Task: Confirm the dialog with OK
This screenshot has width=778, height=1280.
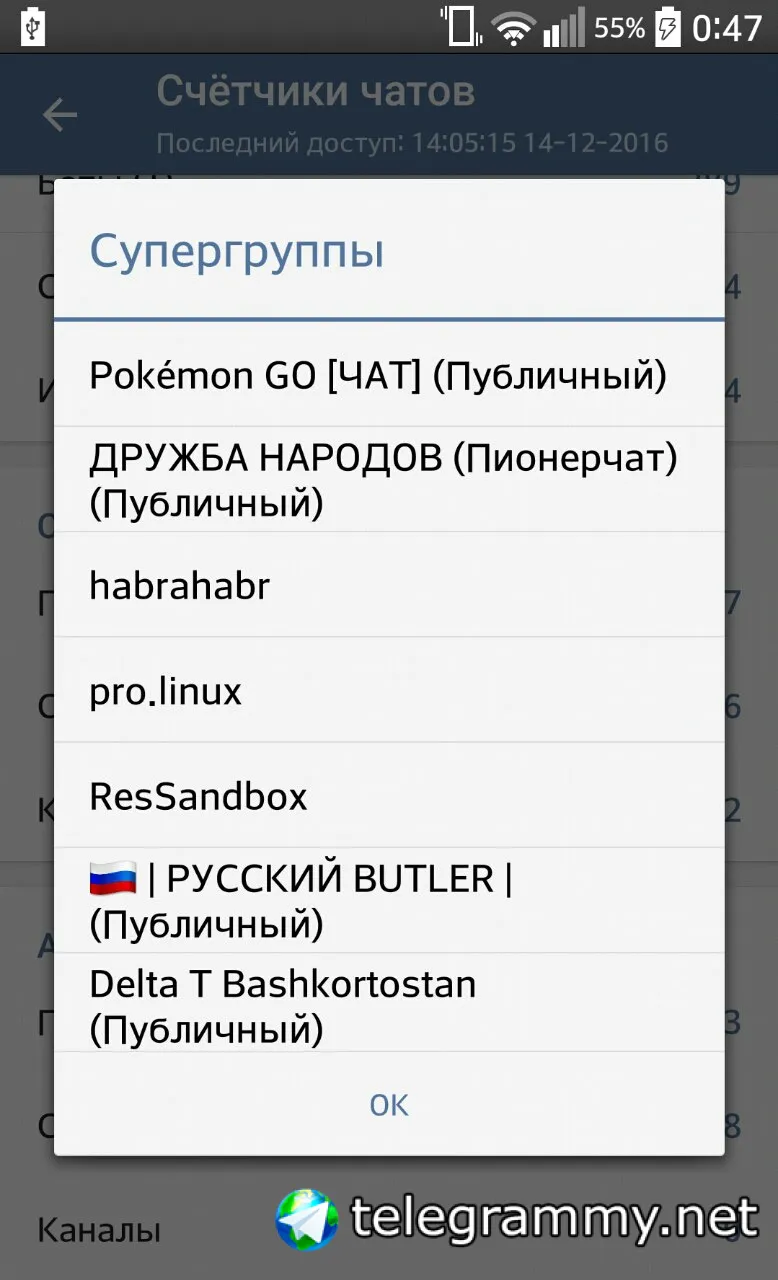Action: [389, 1104]
